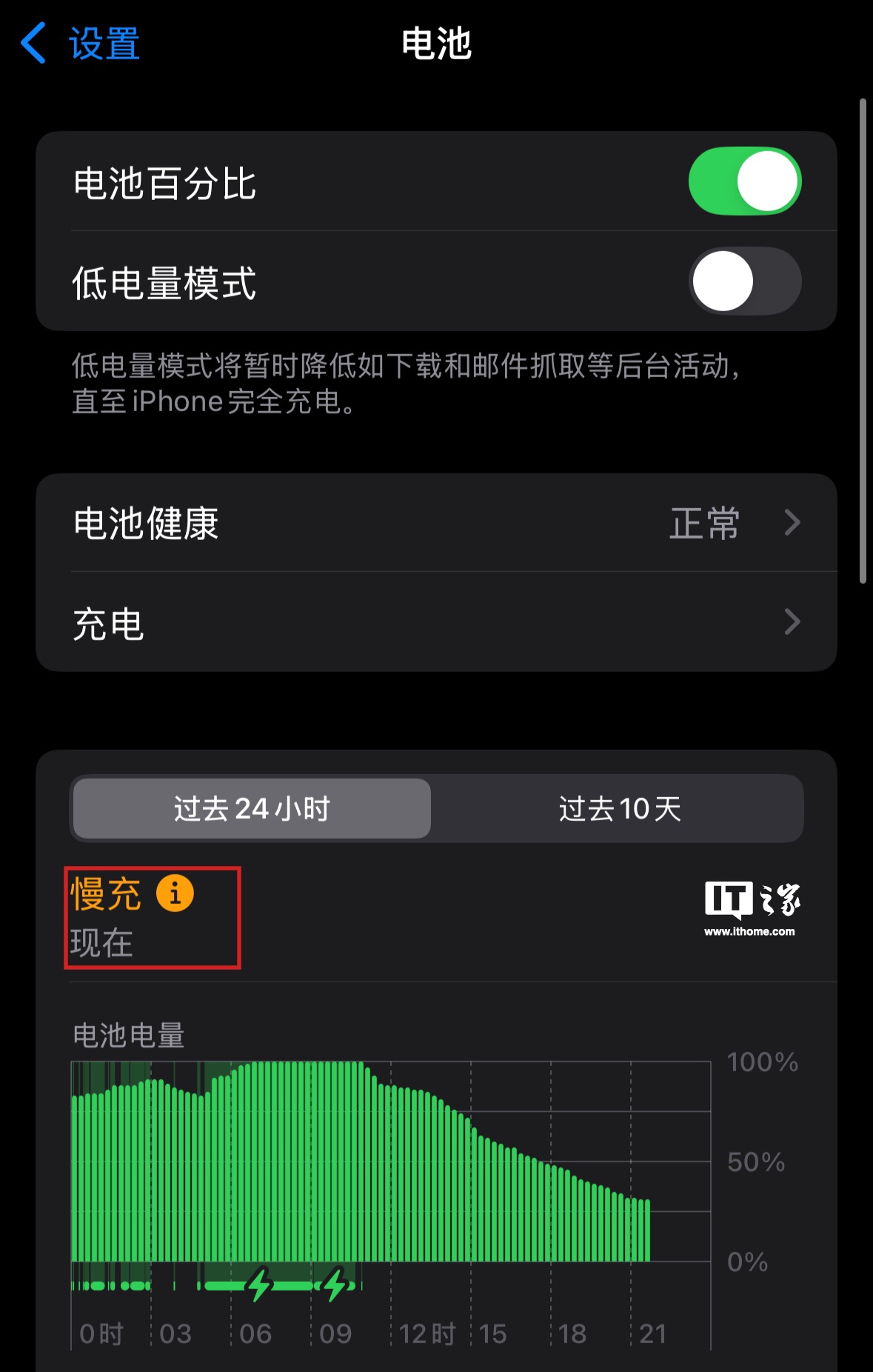This screenshot has height=1372, width=873.
Task: Select the 过去24小时 segment
Action: pyautogui.click(x=252, y=808)
